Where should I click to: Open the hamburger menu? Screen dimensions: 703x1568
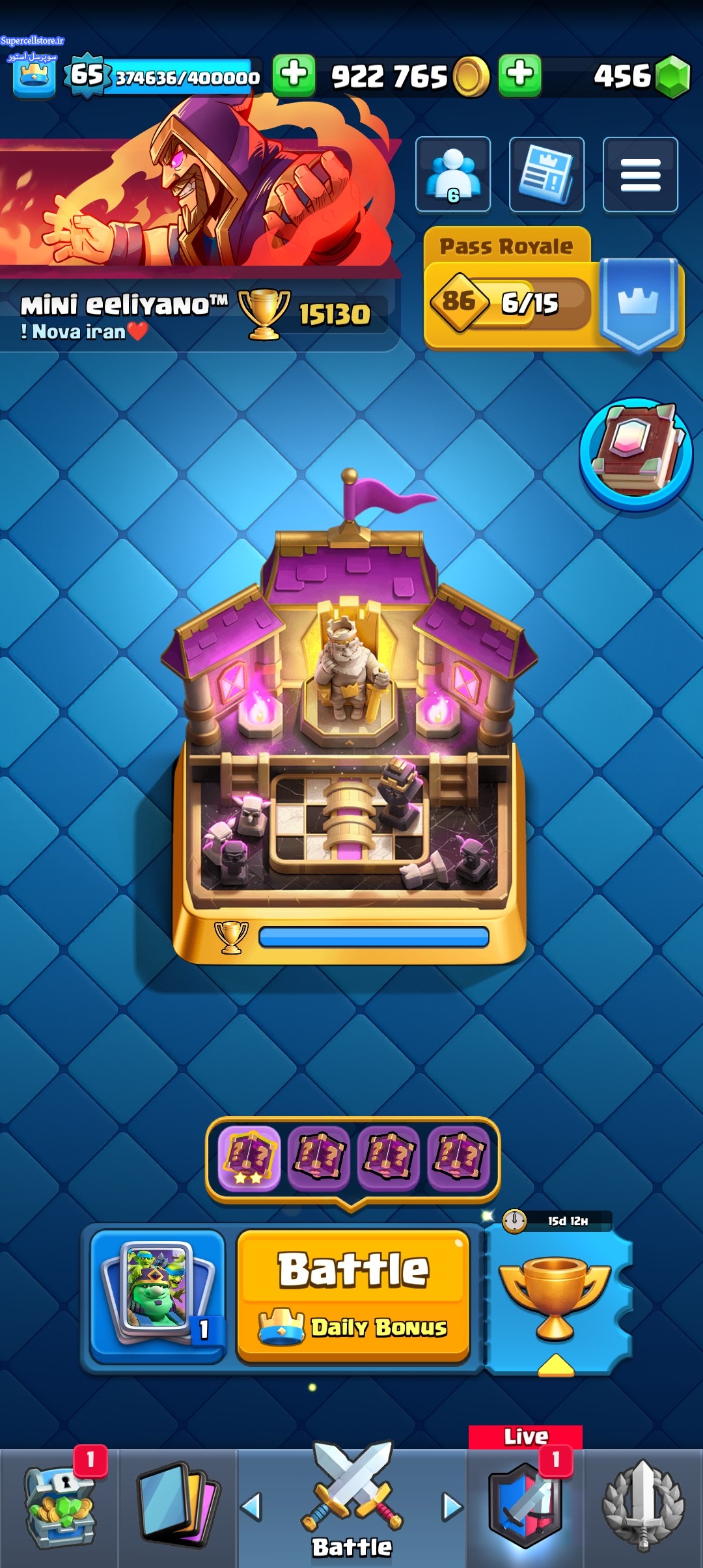(x=641, y=174)
